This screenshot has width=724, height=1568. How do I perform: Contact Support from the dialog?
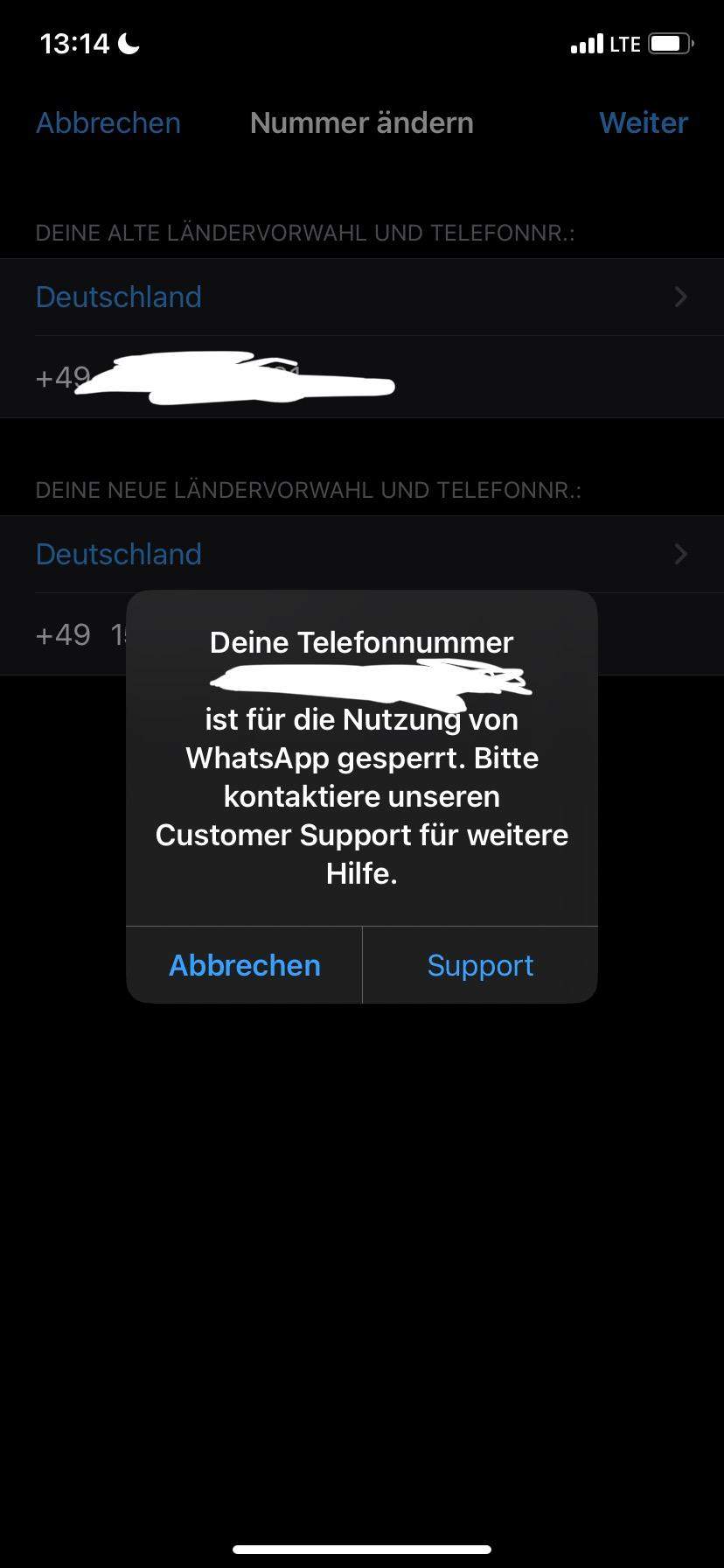click(x=480, y=965)
